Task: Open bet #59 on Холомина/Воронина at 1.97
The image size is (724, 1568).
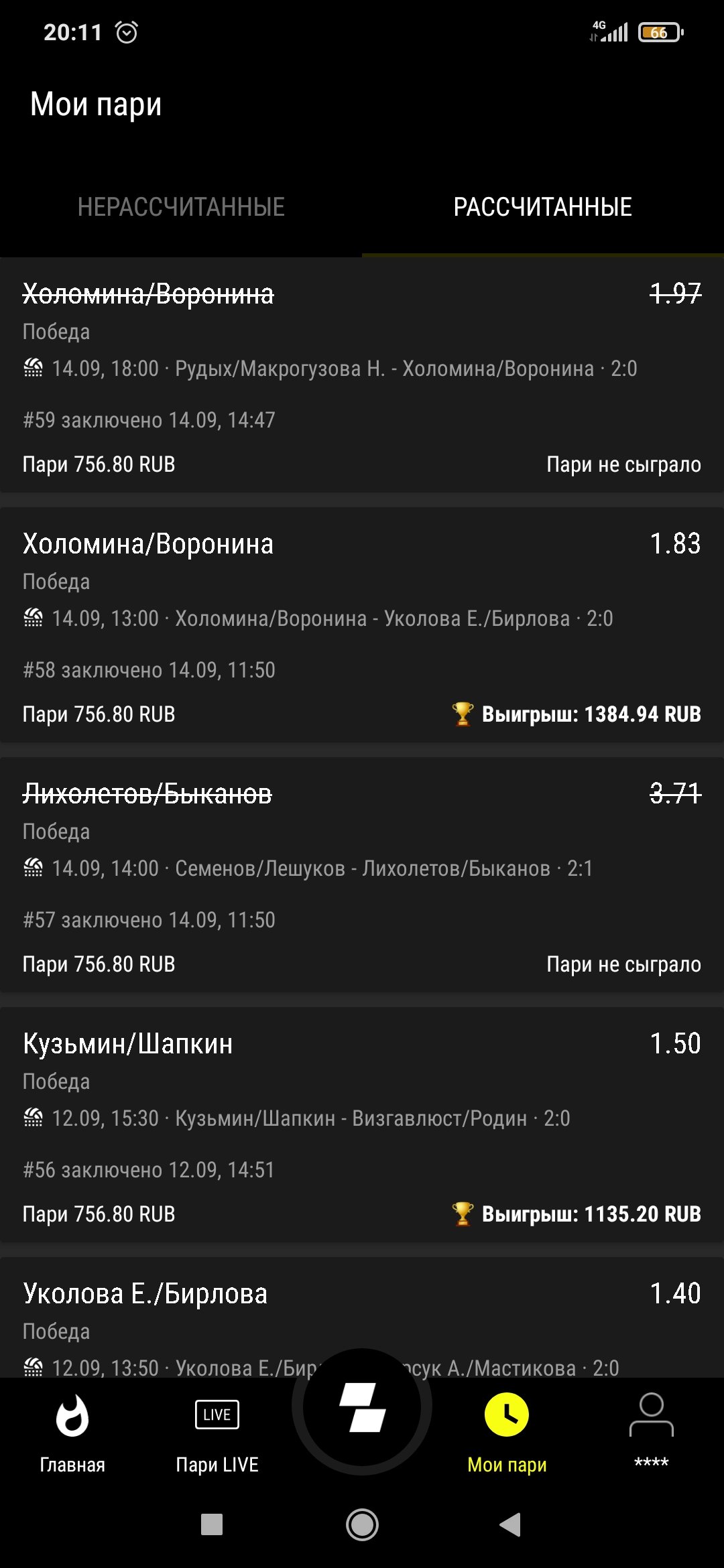Action: pos(362,377)
